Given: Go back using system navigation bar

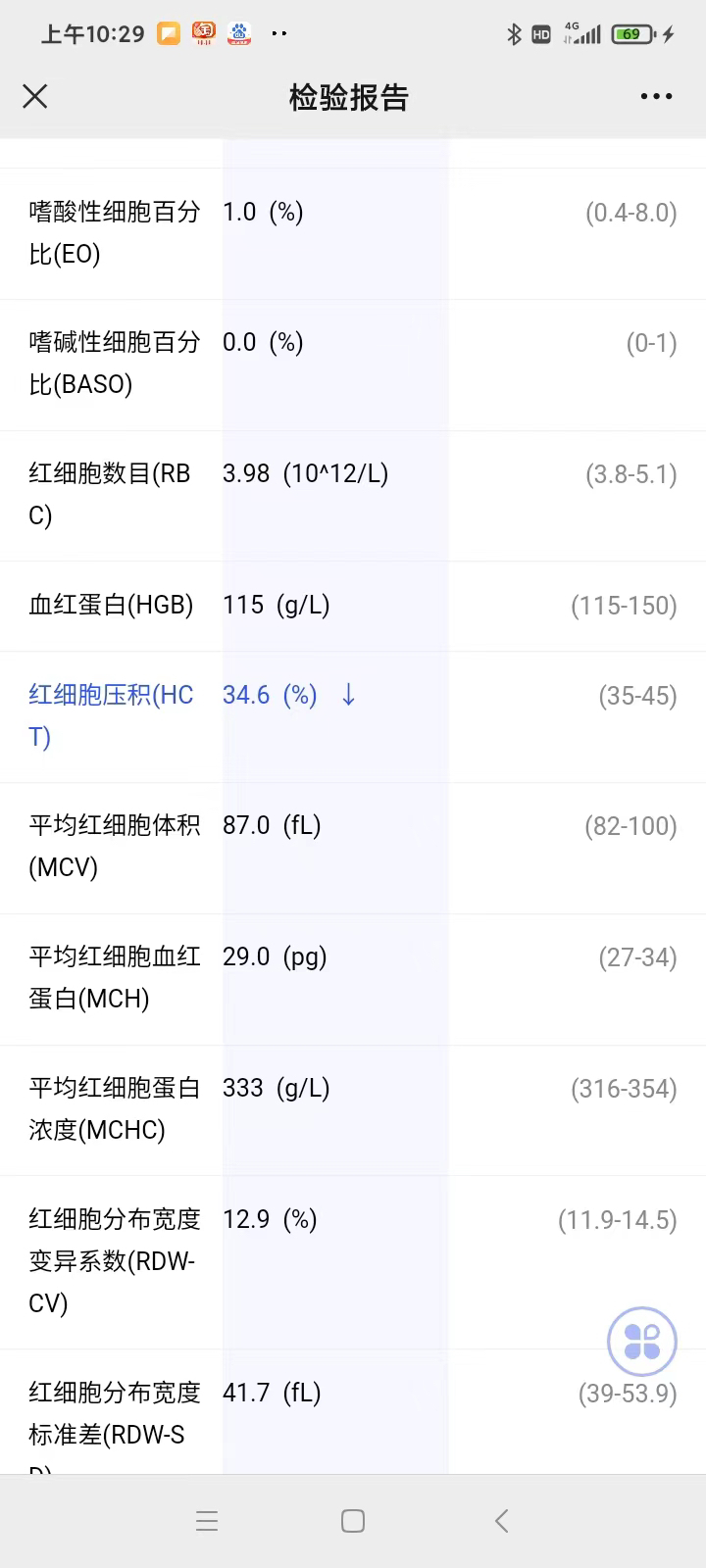Looking at the screenshot, I should (501, 1521).
